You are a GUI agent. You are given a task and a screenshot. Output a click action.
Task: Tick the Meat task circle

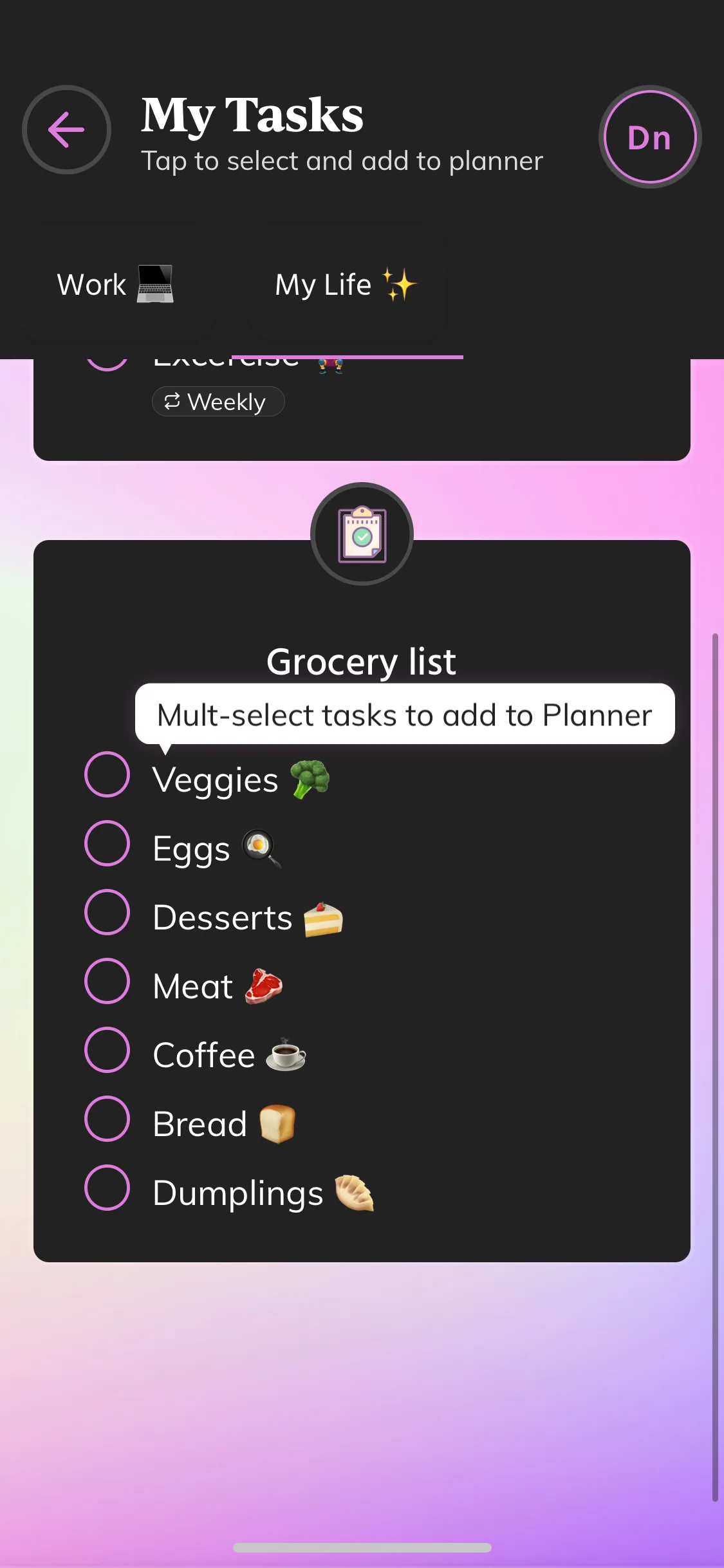pos(107,981)
